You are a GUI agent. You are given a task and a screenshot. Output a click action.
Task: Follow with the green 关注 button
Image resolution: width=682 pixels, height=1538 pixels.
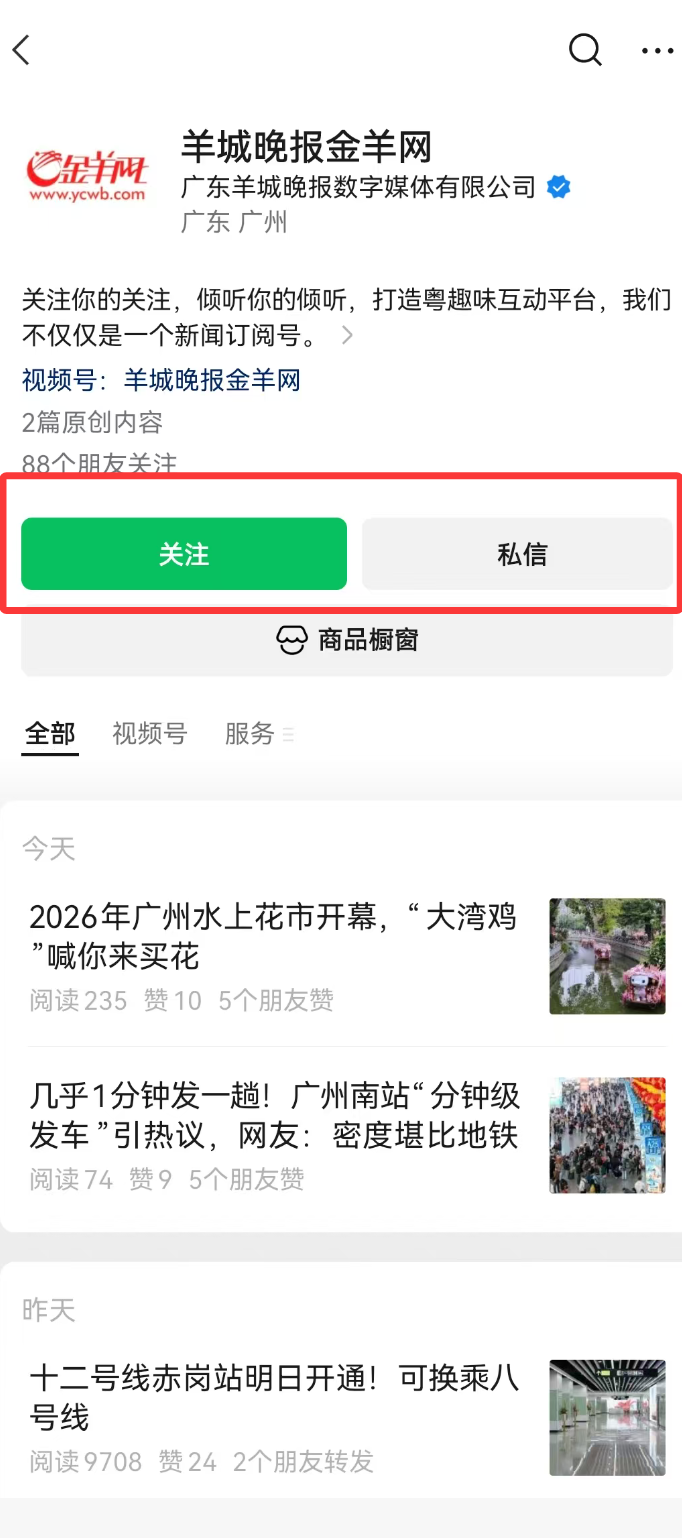(184, 554)
